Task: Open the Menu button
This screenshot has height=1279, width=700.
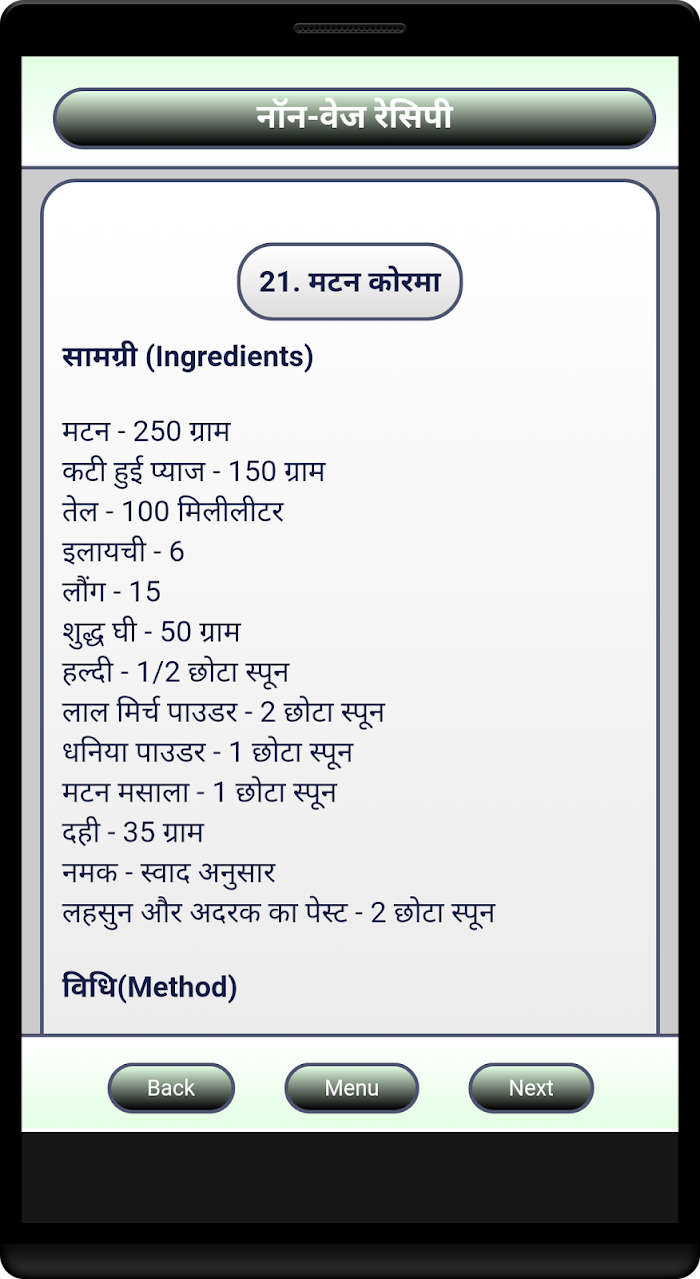Action: coord(352,1088)
